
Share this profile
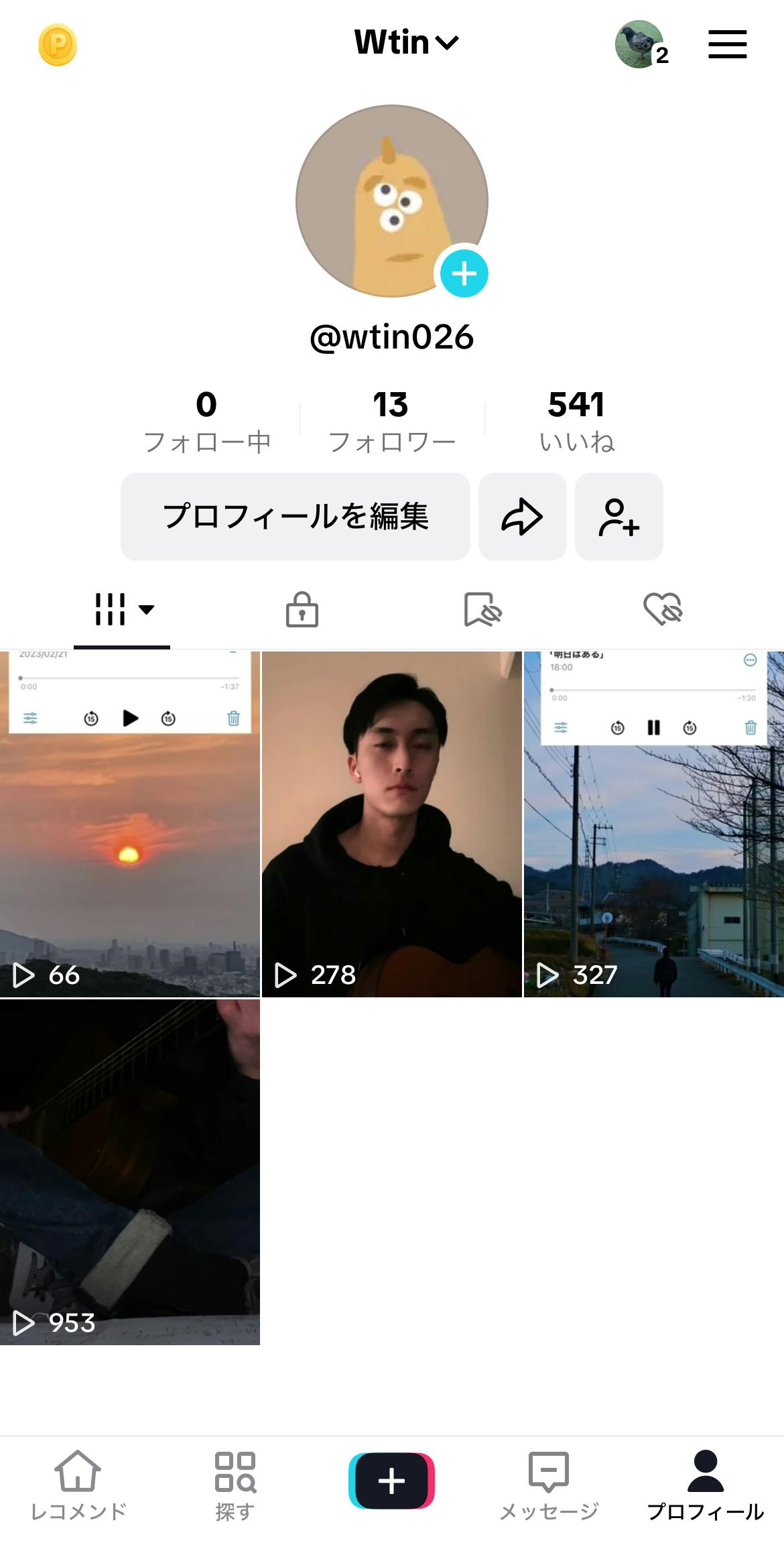point(522,517)
